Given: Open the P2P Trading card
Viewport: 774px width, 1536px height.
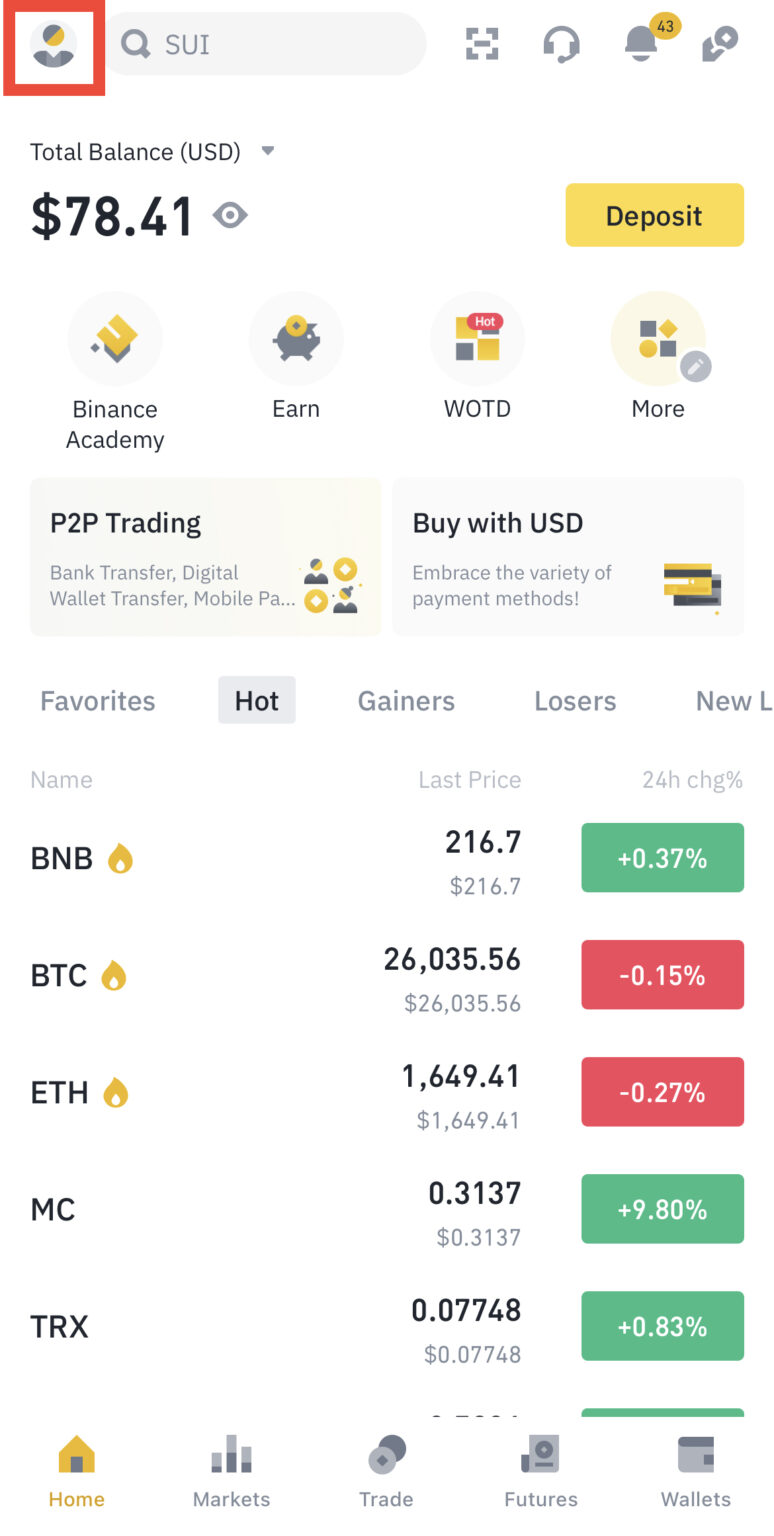Looking at the screenshot, I should coord(205,557).
